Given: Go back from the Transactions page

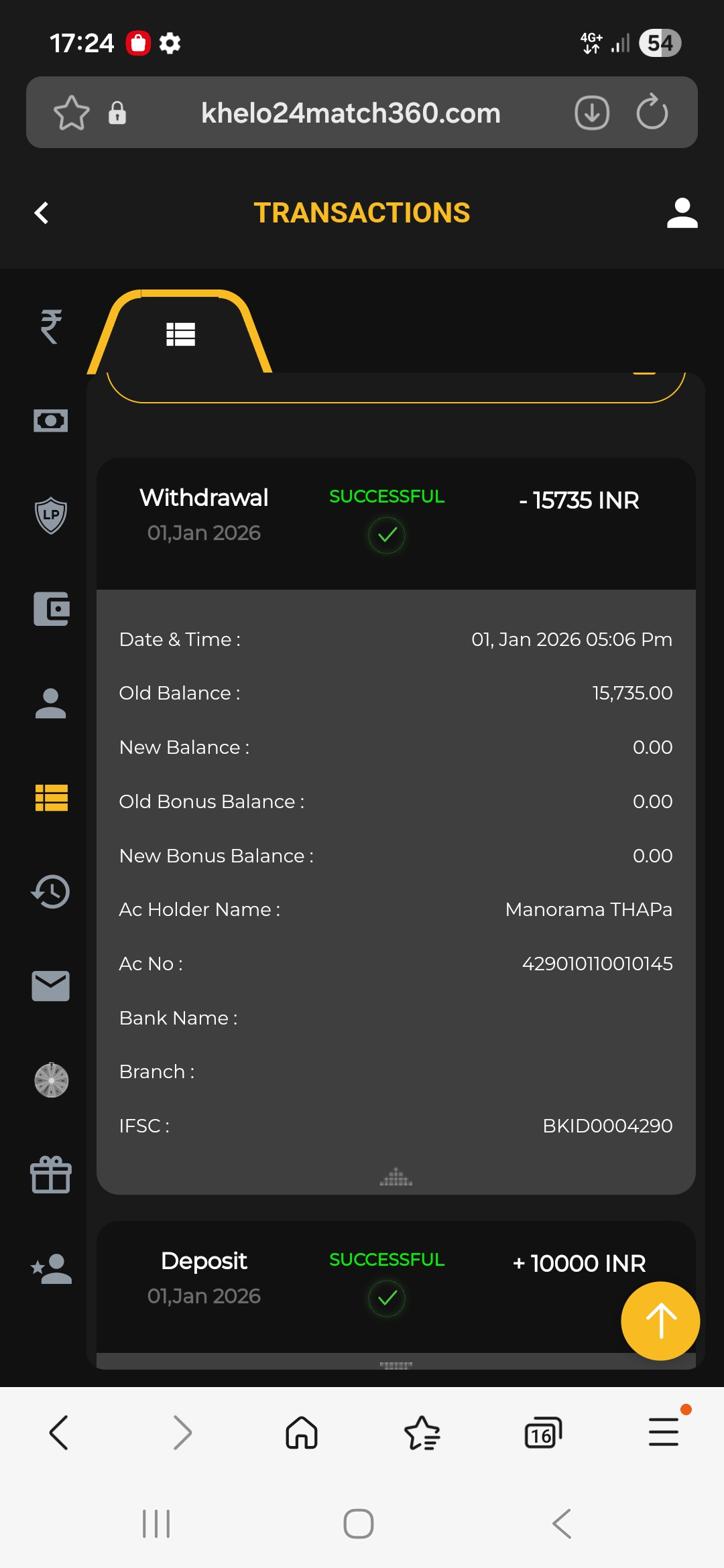Looking at the screenshot, I should (42, 213).
